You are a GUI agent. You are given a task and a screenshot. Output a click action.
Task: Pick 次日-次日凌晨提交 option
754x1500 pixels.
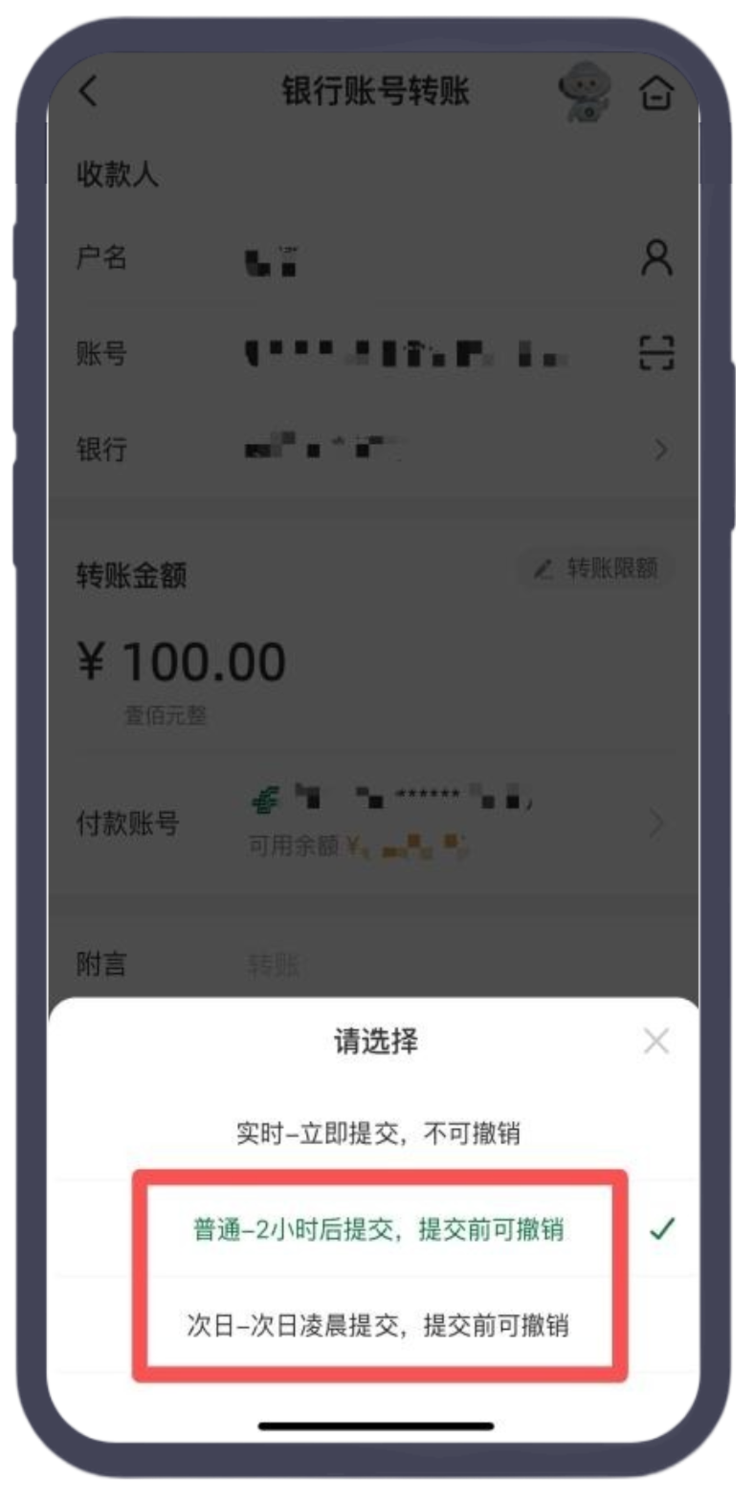(x=378, y=1326)
